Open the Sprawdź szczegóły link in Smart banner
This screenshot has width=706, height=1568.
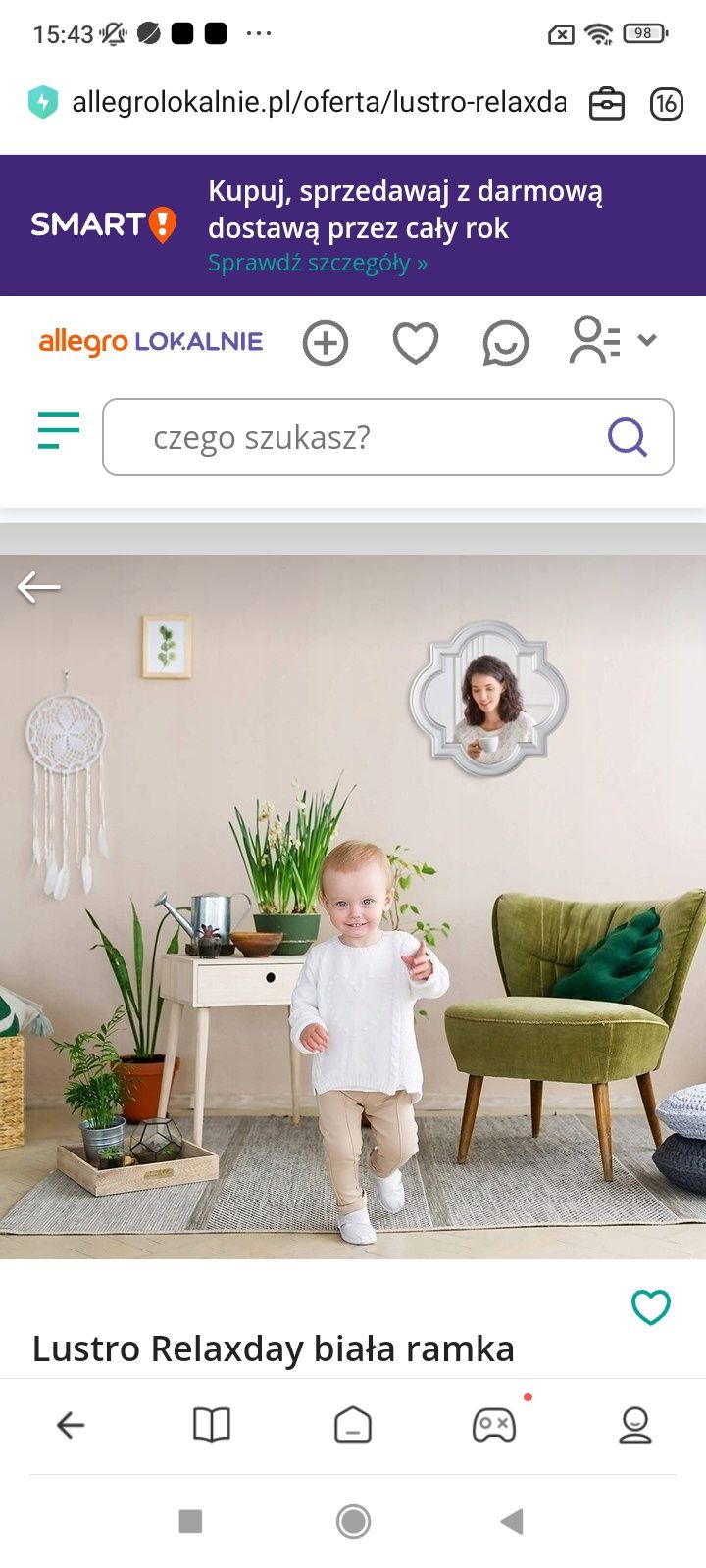coord(318,263)
